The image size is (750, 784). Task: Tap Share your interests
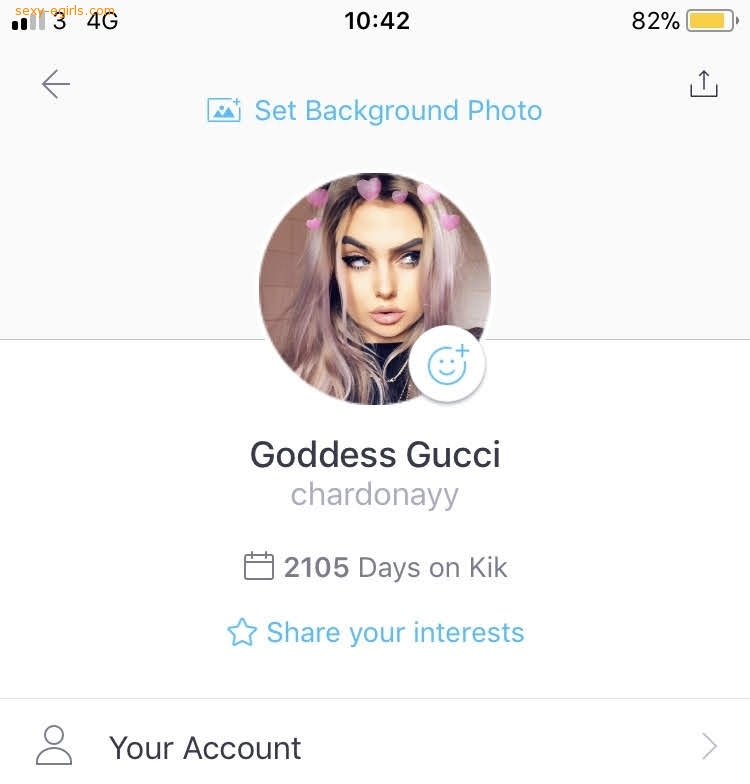(x=375, y=633)
